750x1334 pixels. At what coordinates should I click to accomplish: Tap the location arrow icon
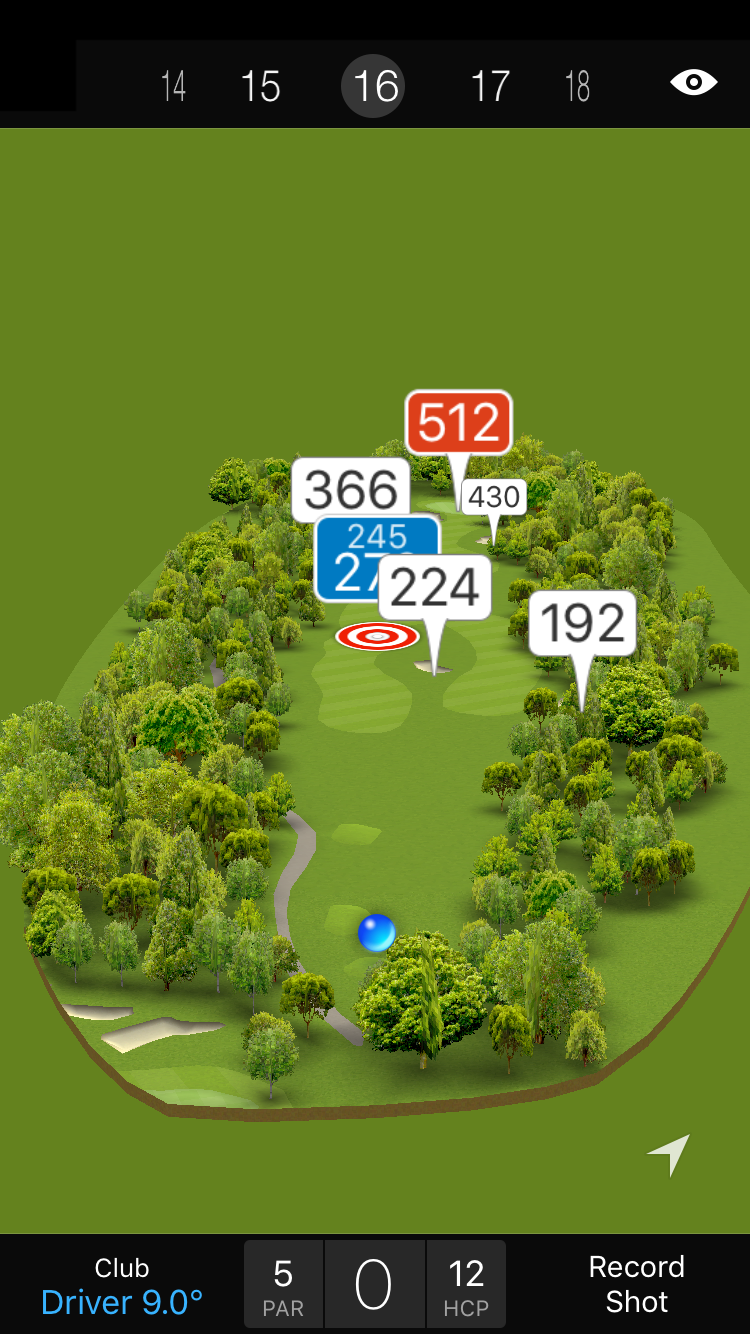pos(670,1154)
